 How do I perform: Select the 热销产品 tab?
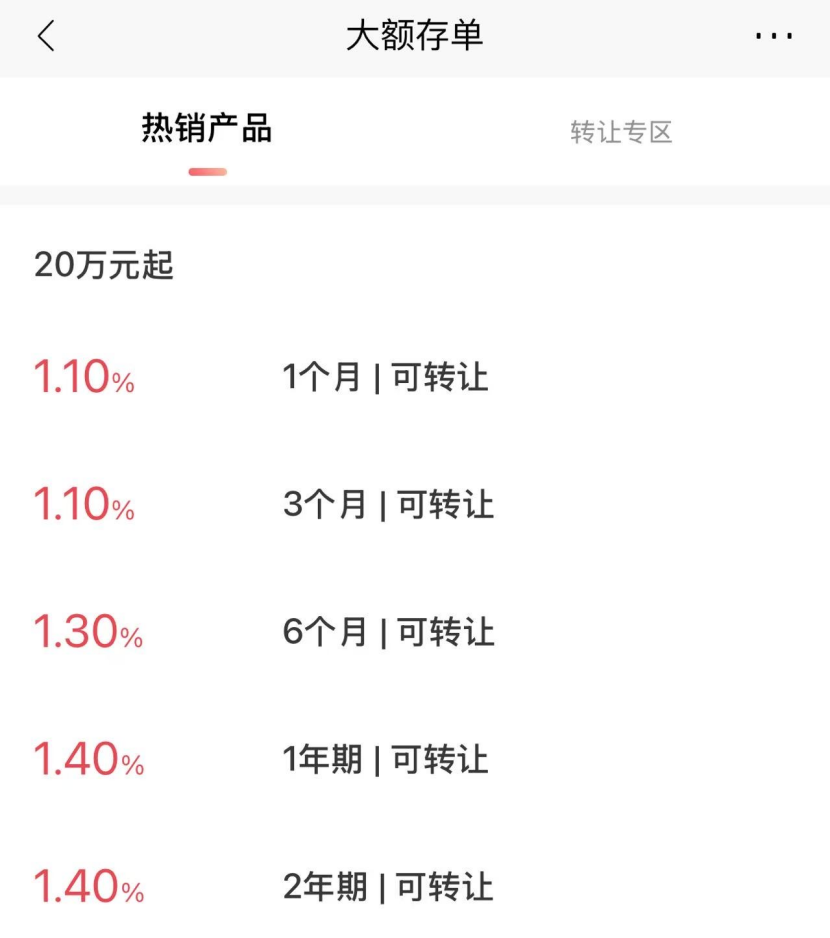pos(205,128)
